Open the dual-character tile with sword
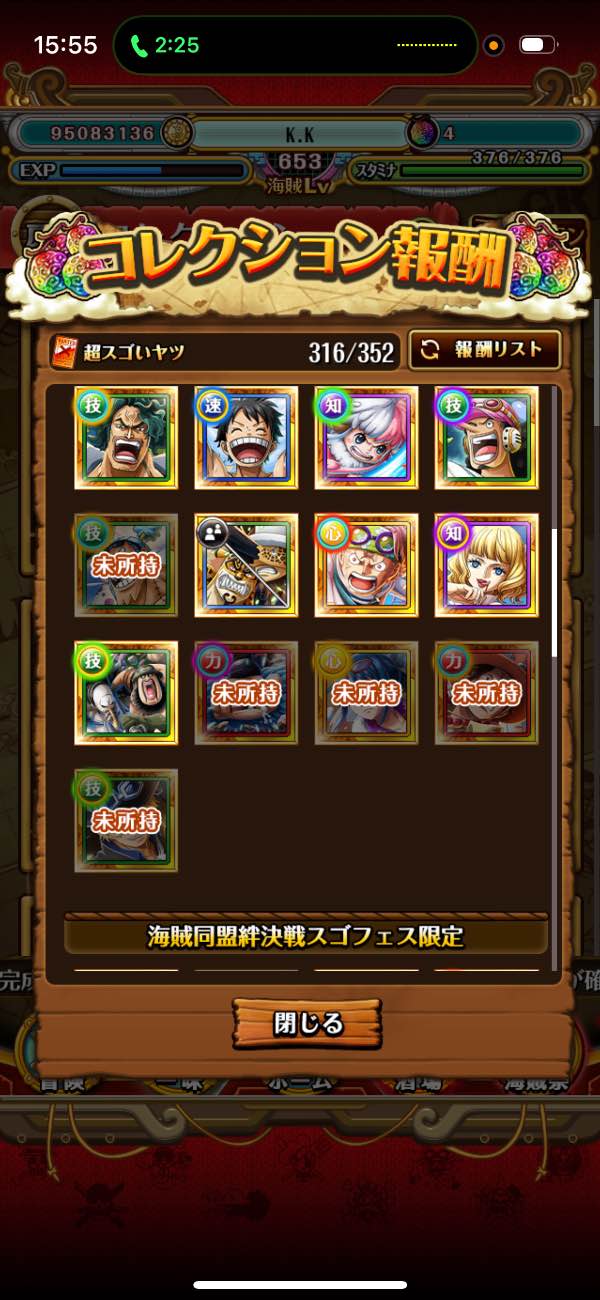The image size is (600, 1300). tap(246, 565)
